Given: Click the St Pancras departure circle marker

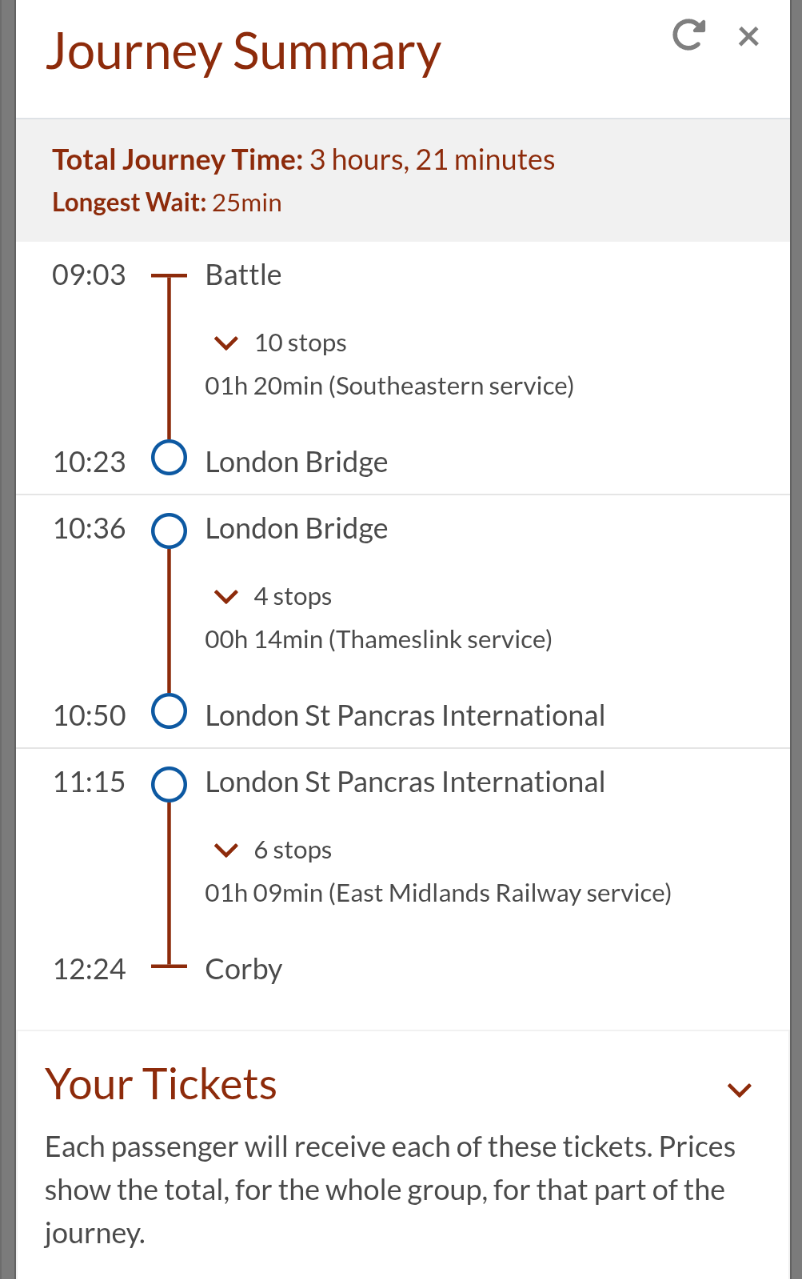Looking at the screenshot, I should (168, 784).
